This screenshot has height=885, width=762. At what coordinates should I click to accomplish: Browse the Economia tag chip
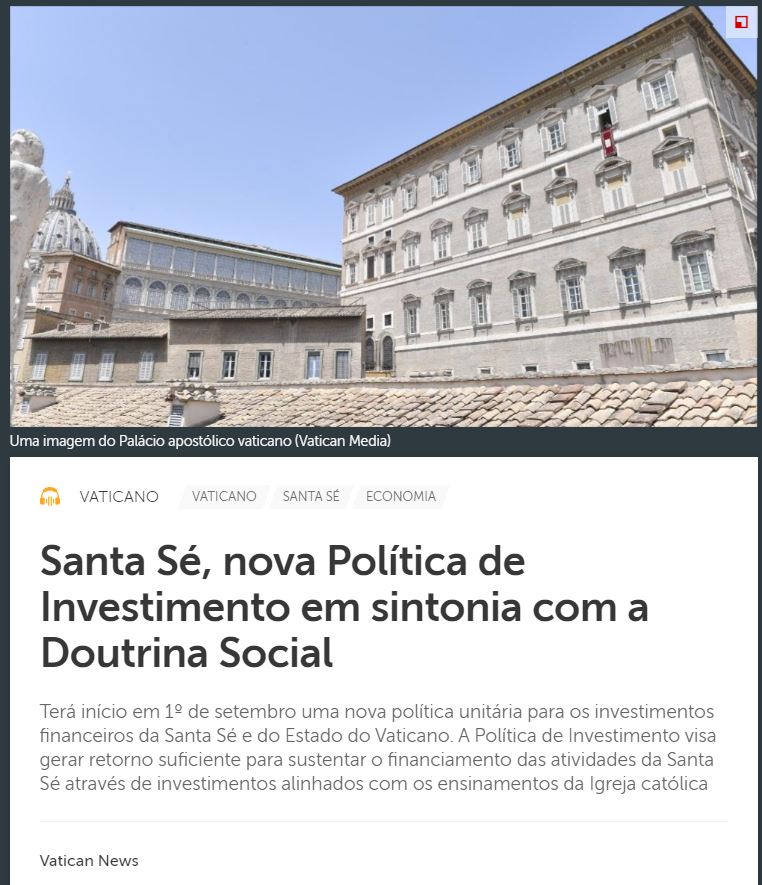[x=400, y=496]
